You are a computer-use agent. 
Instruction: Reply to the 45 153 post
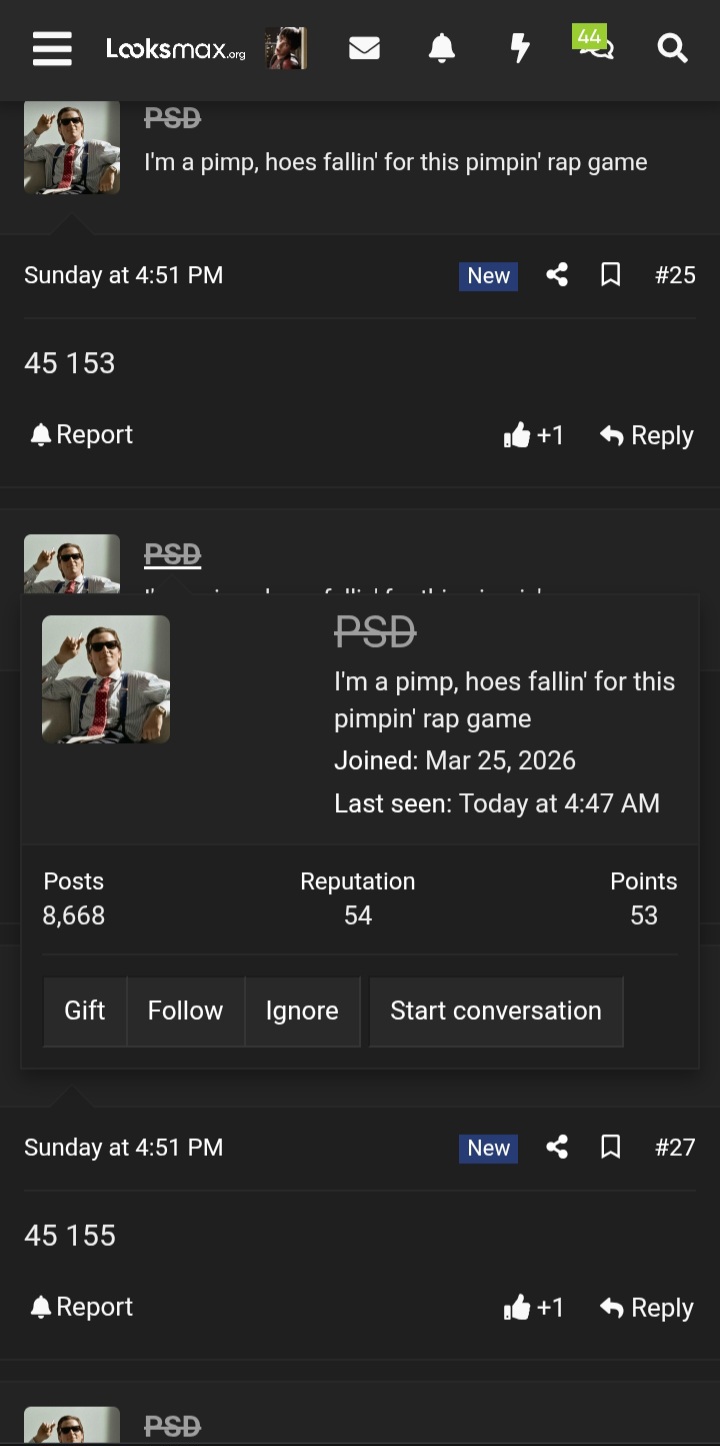(x=647, y=435)
